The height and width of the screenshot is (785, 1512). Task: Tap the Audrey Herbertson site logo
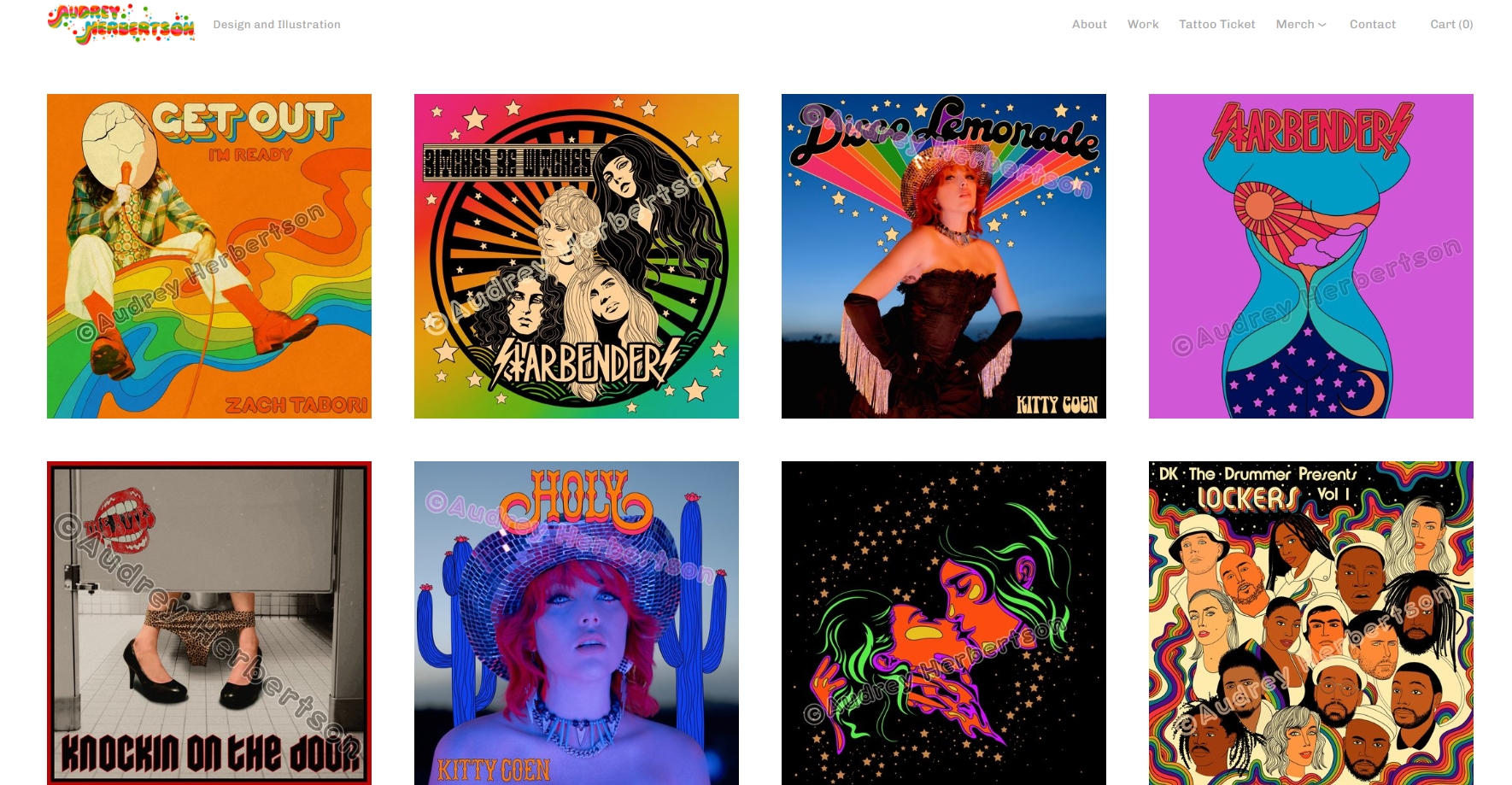pyautogui.click(x=120, y=24)
